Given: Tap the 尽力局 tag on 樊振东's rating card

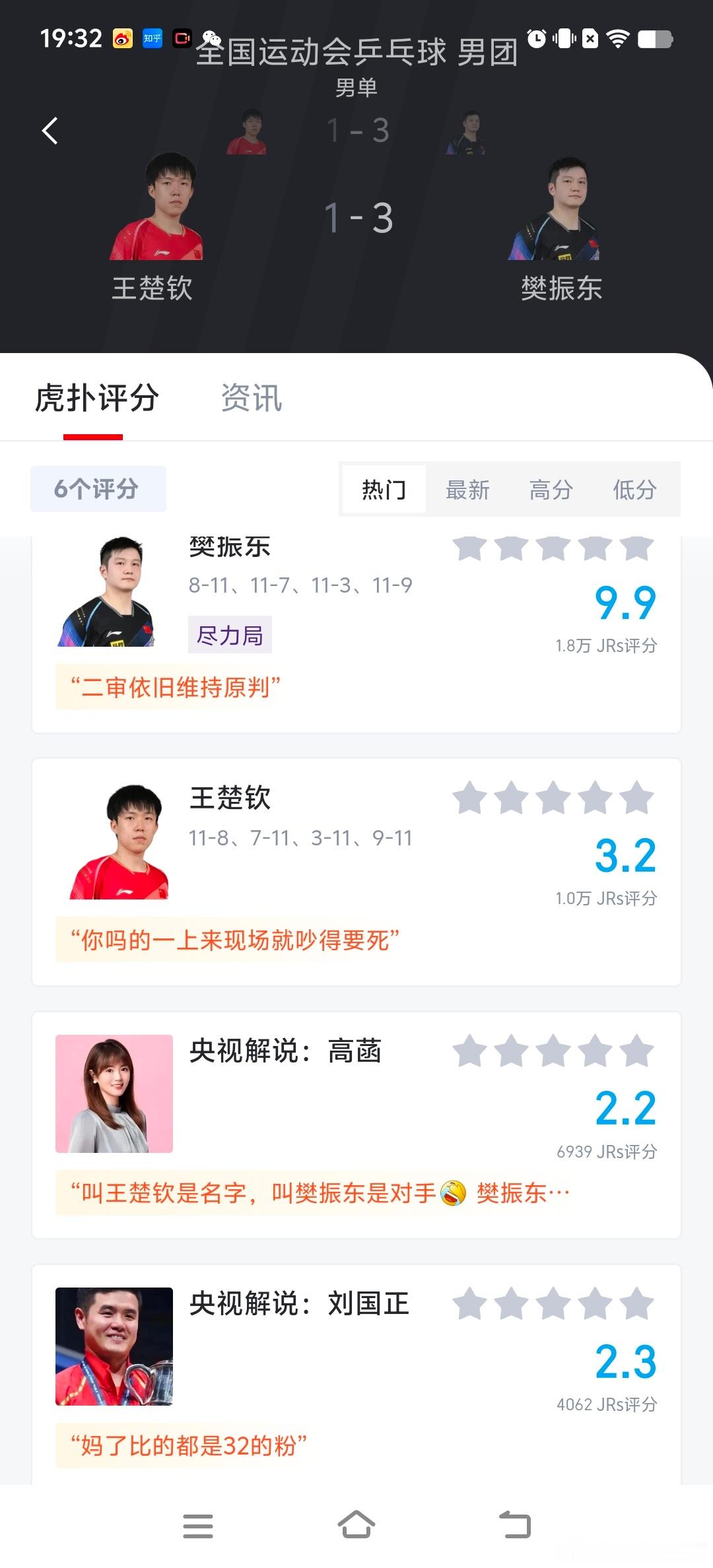Looking at the screenshot, I should [x=229, y=634].
